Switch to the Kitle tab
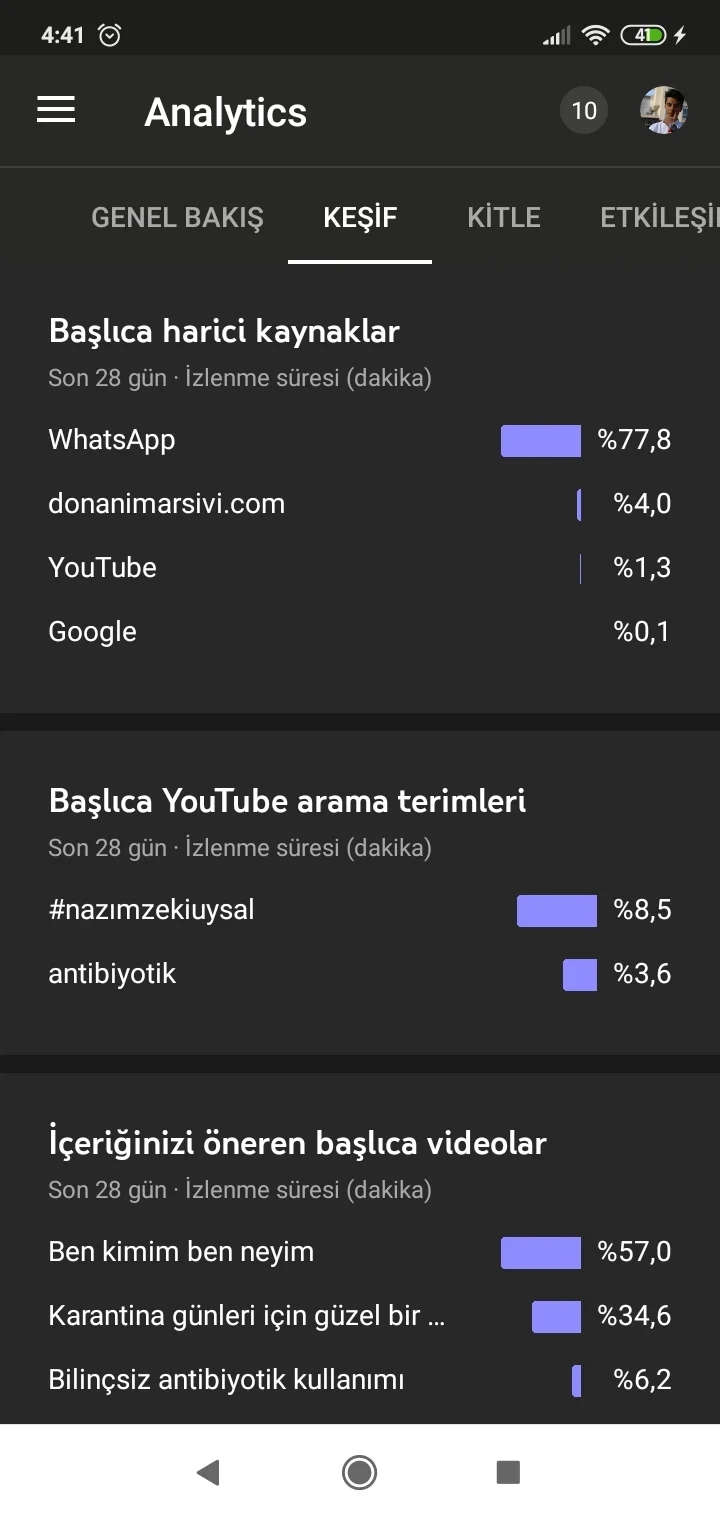The width and height of the screenshot is (720, 1520). pos(504,218)
